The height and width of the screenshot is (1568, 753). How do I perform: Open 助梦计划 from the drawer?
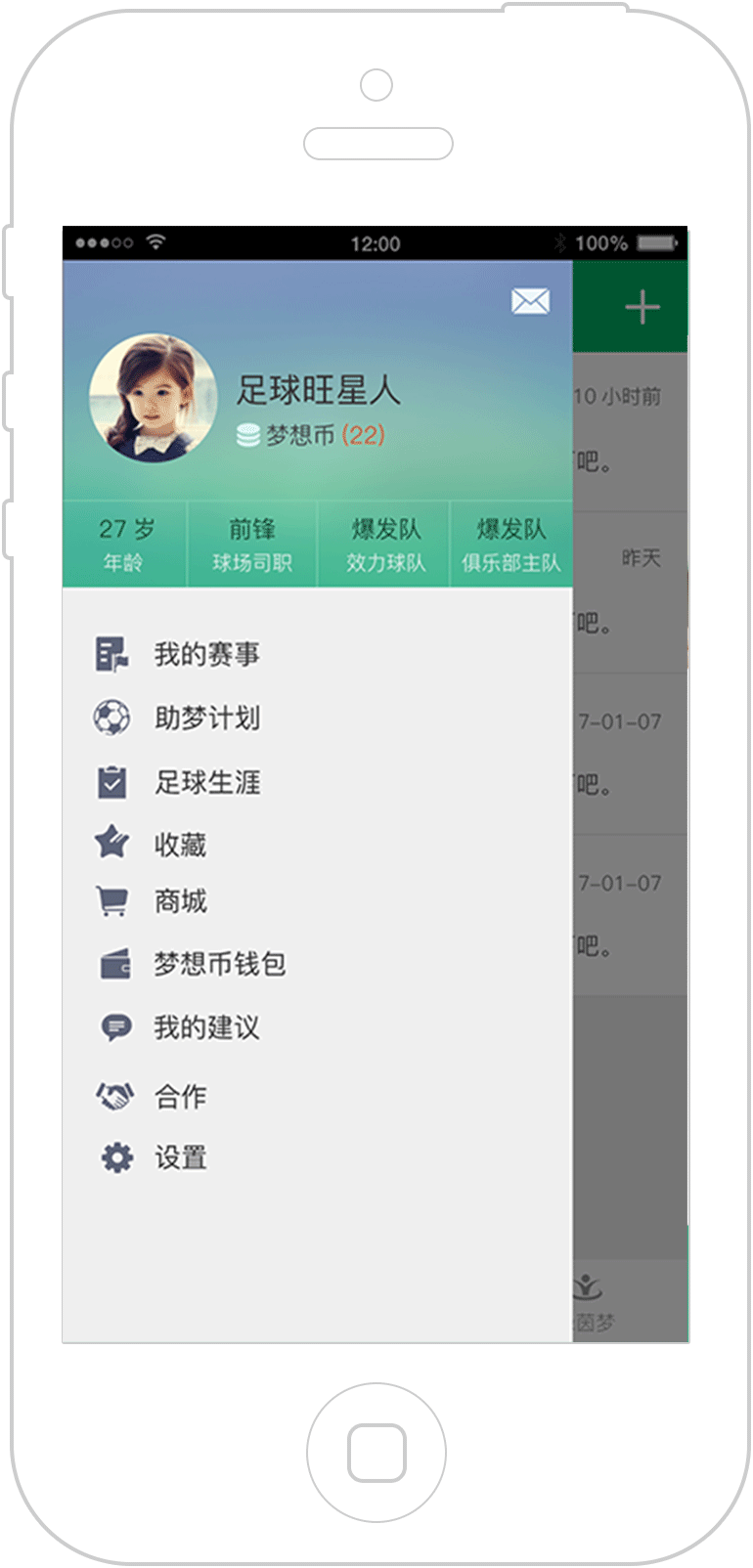[x=317, y=718]
